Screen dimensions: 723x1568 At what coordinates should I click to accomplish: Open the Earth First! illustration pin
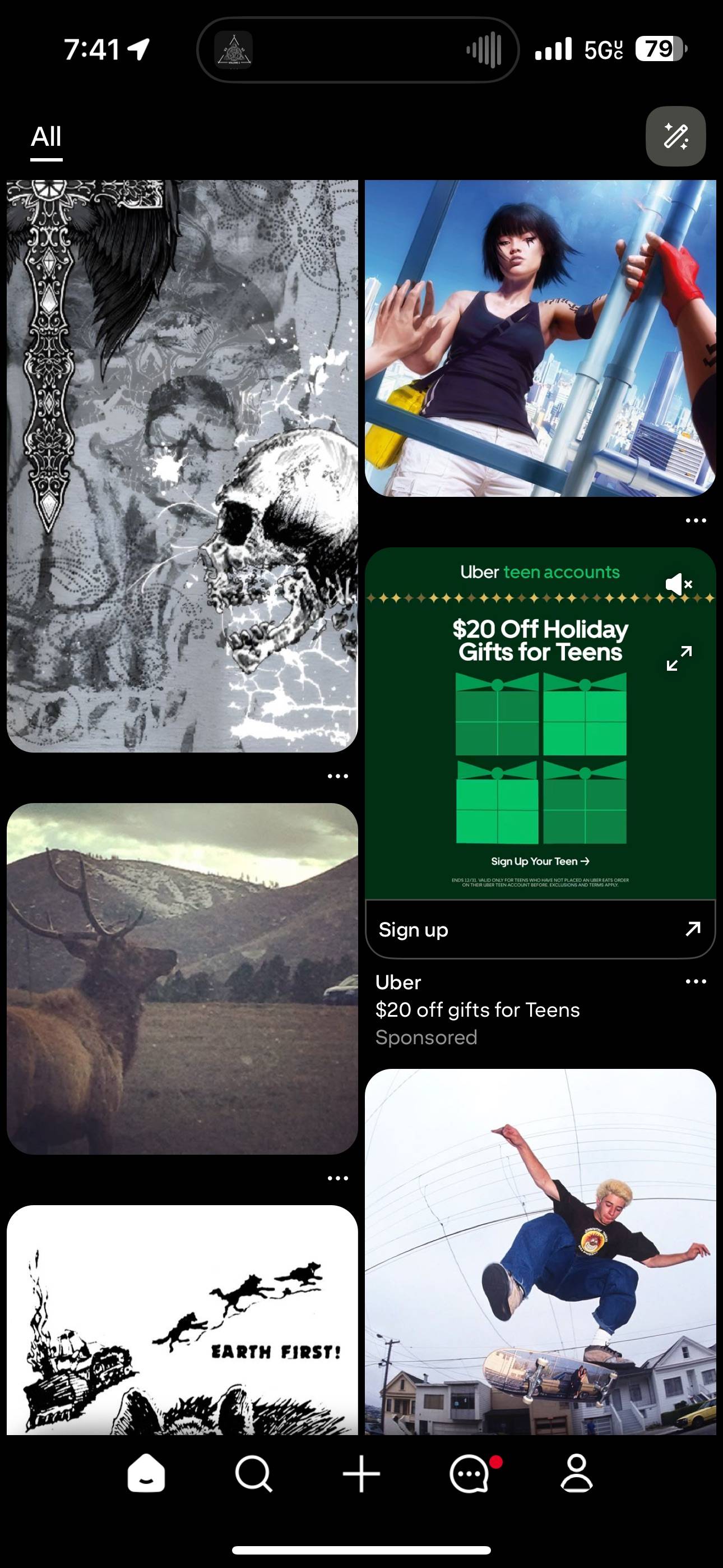click(182, 1320)
